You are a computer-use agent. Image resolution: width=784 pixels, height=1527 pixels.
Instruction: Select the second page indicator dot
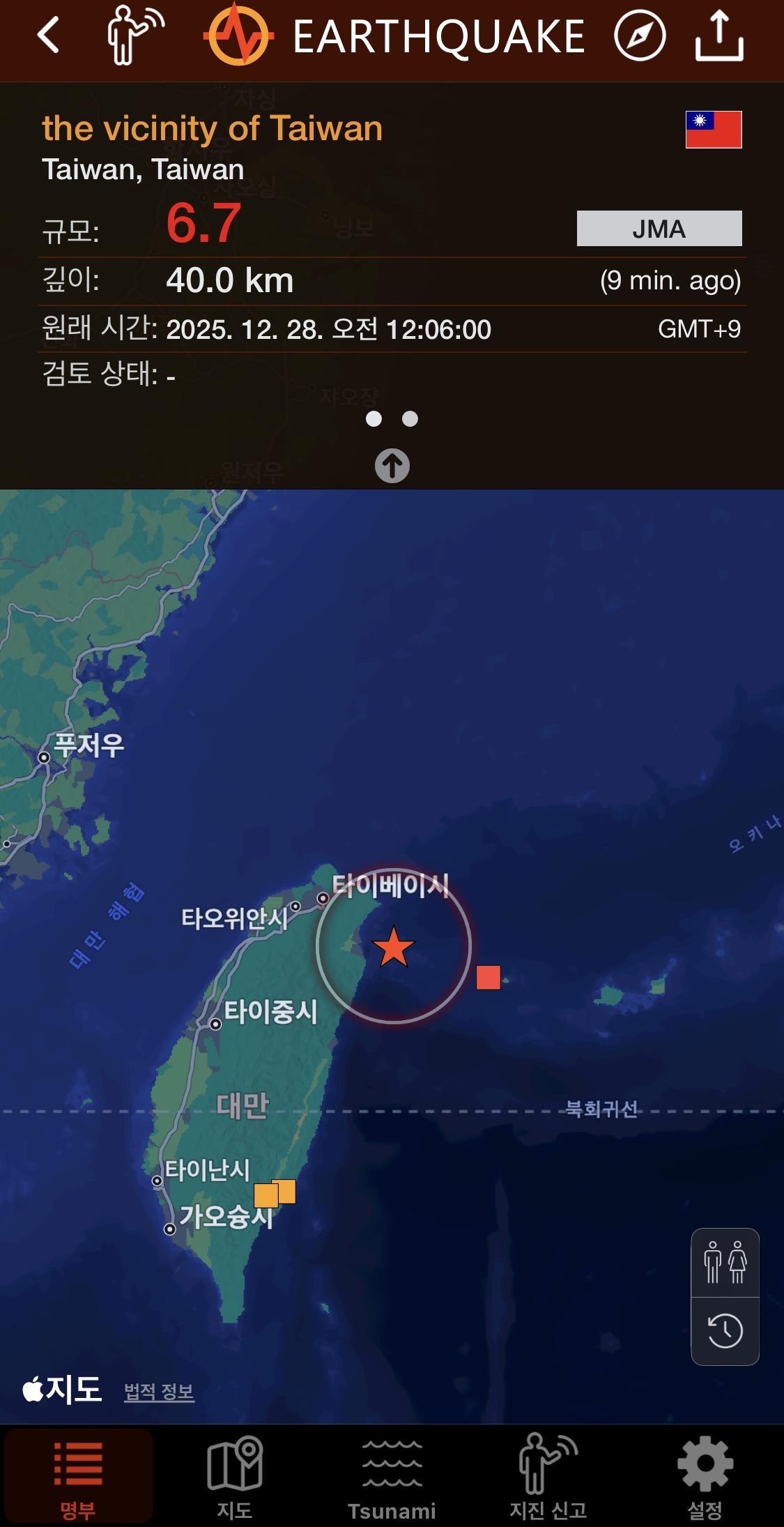pos(410,418)
